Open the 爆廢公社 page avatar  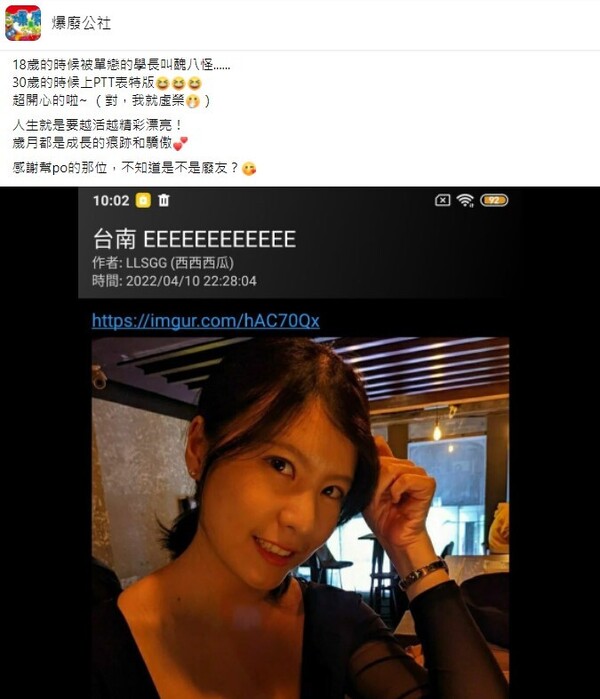click(x=23, y=23)
